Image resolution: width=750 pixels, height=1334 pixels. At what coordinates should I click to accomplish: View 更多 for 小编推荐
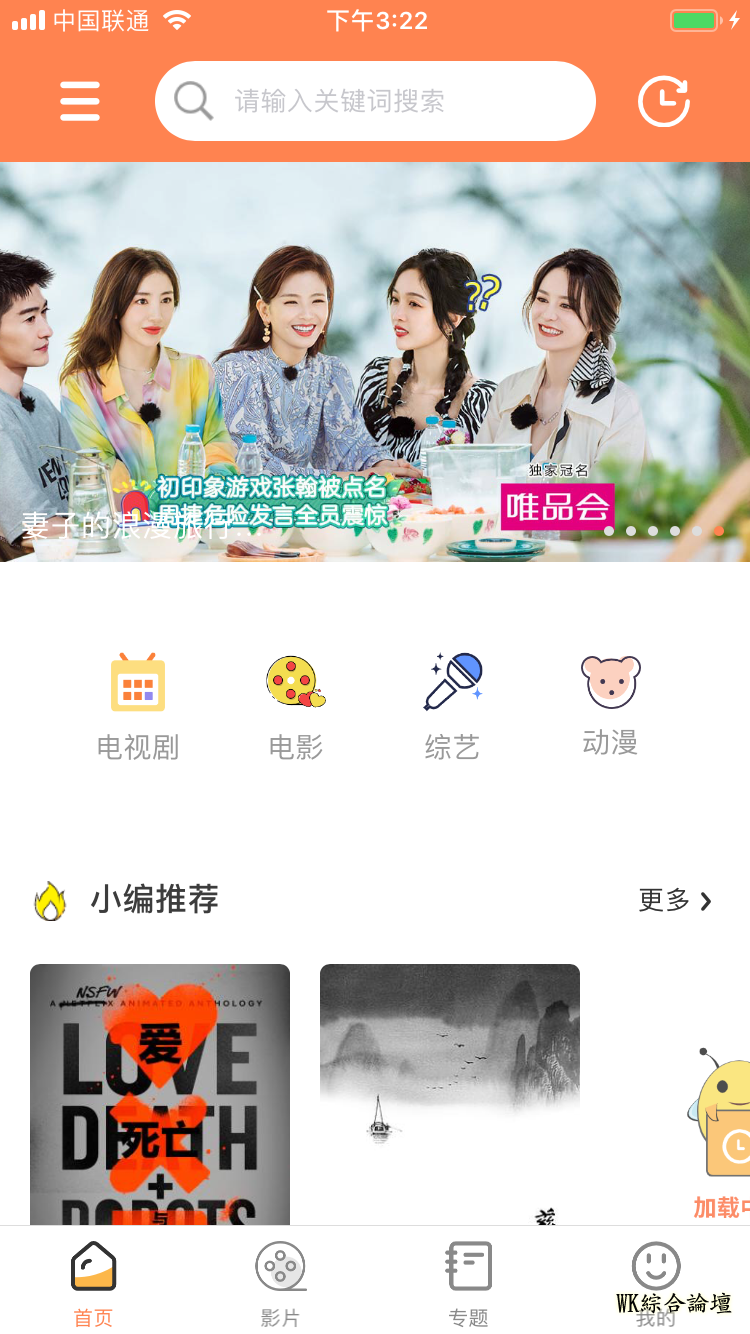676,900
